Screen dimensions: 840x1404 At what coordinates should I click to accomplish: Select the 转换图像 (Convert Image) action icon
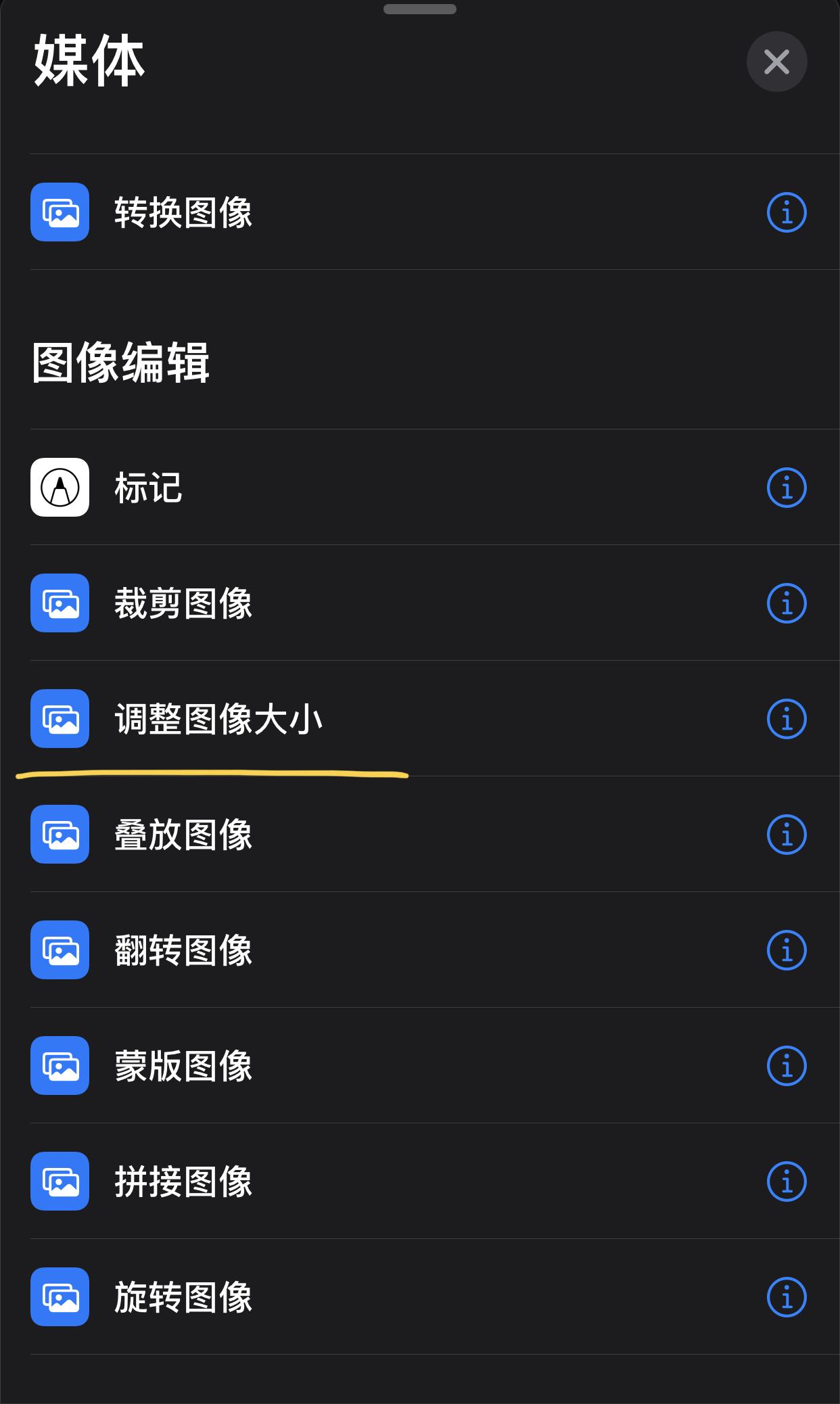tap(59, 211)
